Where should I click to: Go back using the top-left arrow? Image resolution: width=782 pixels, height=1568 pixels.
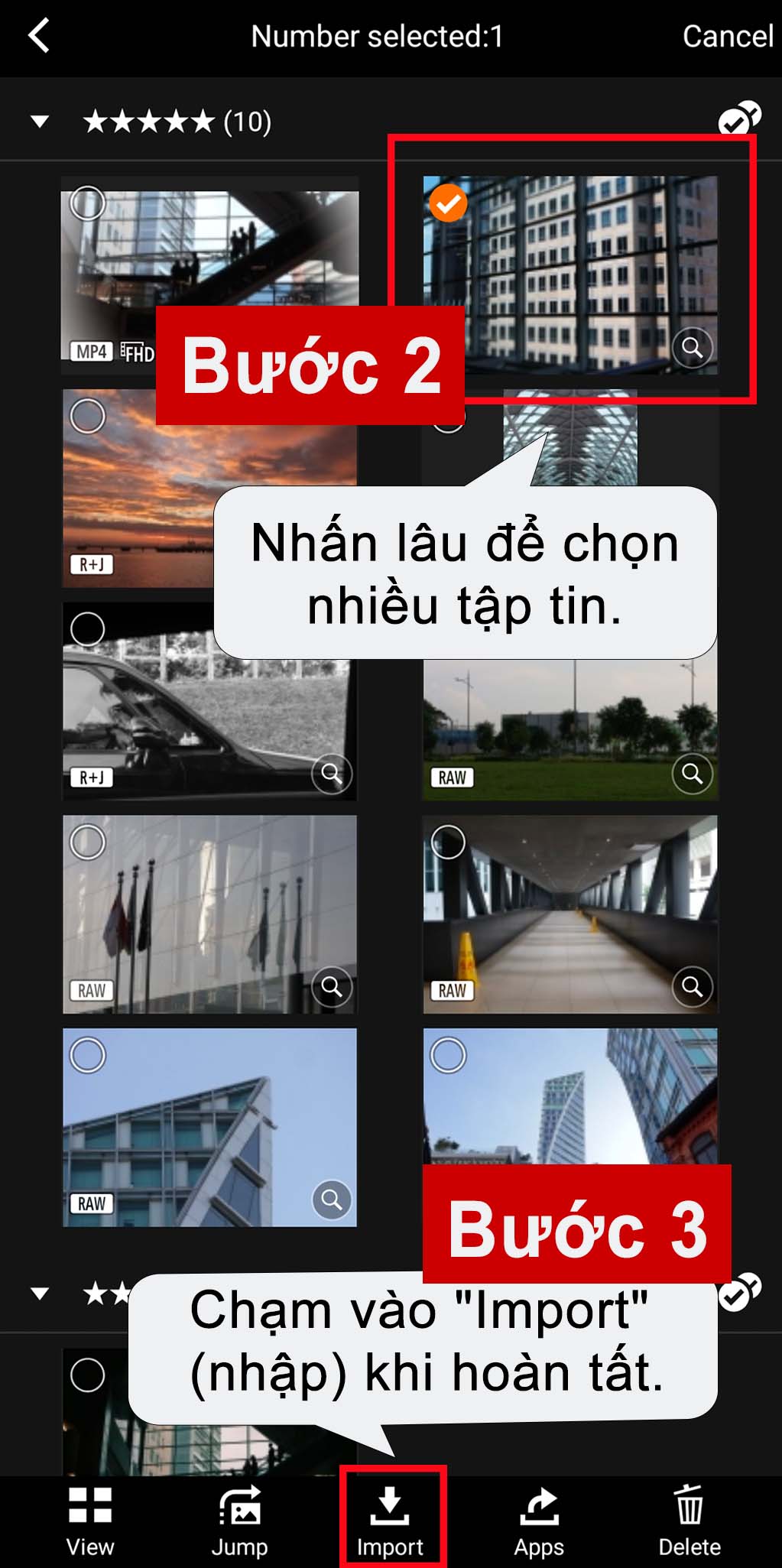[38, 36]
